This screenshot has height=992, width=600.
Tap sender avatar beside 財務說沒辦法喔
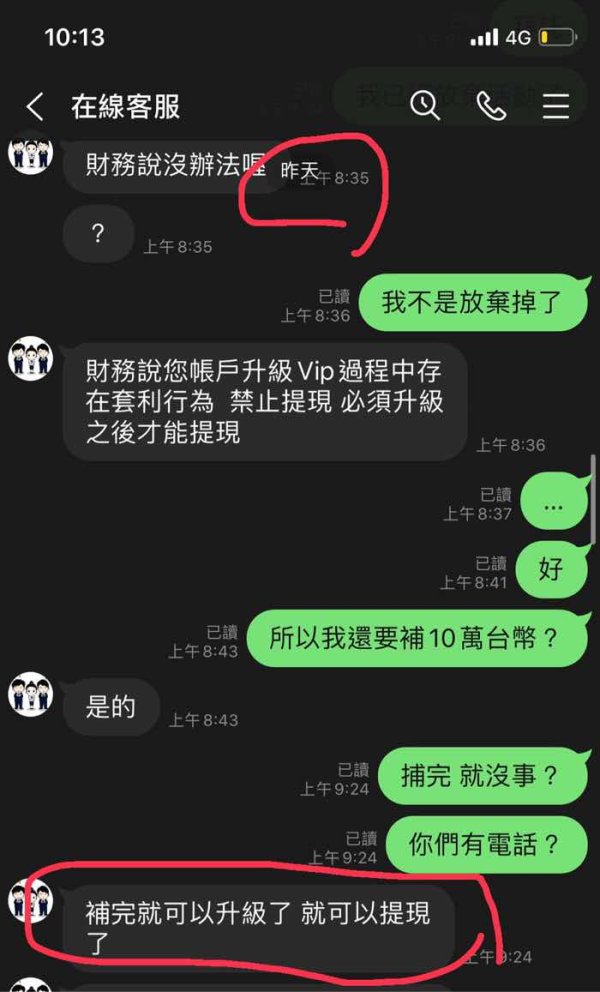tap(30, 154)
